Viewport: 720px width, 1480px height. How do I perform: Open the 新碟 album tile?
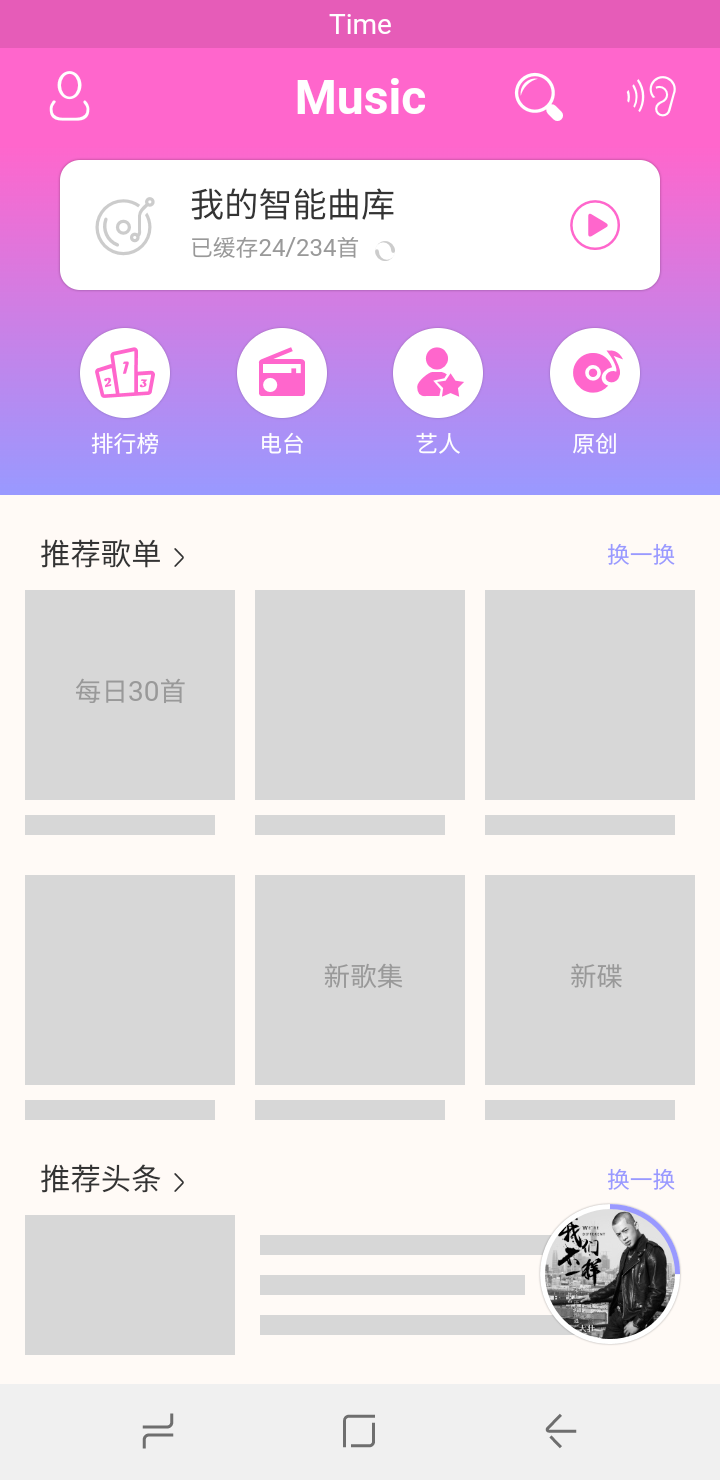point(590,980)
